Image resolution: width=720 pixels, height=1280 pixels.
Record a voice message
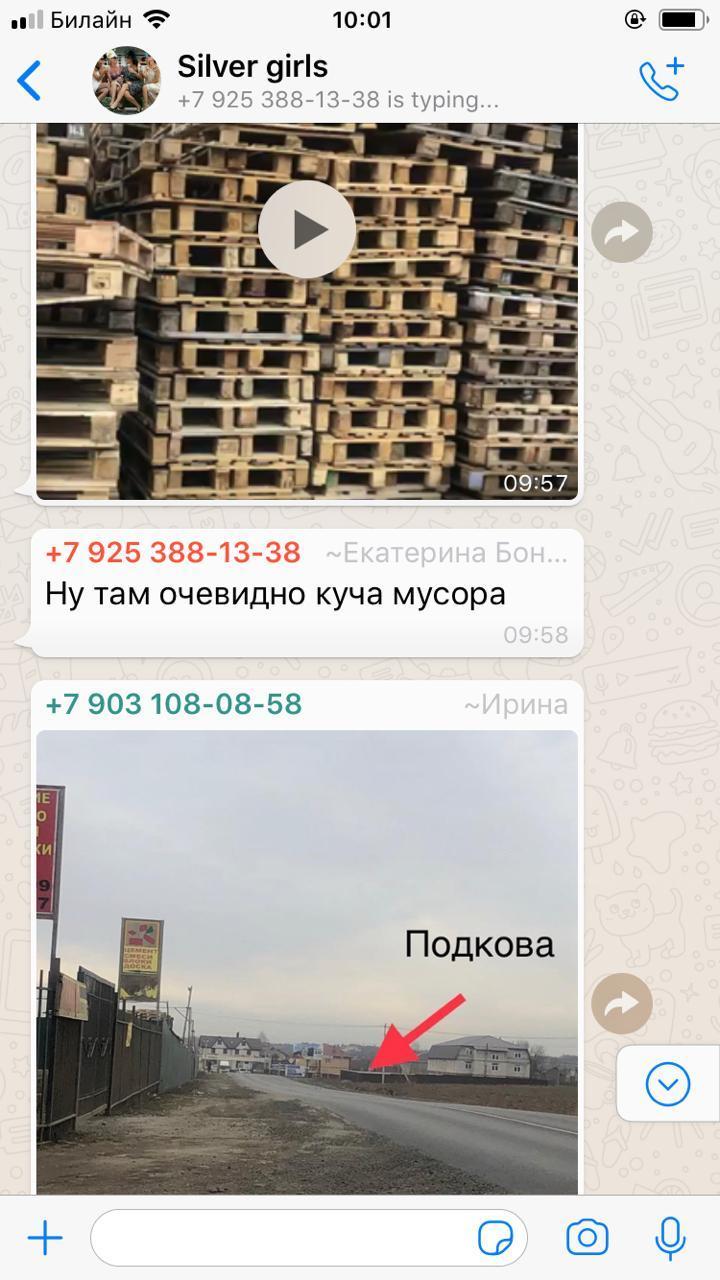click(670, 1238)
